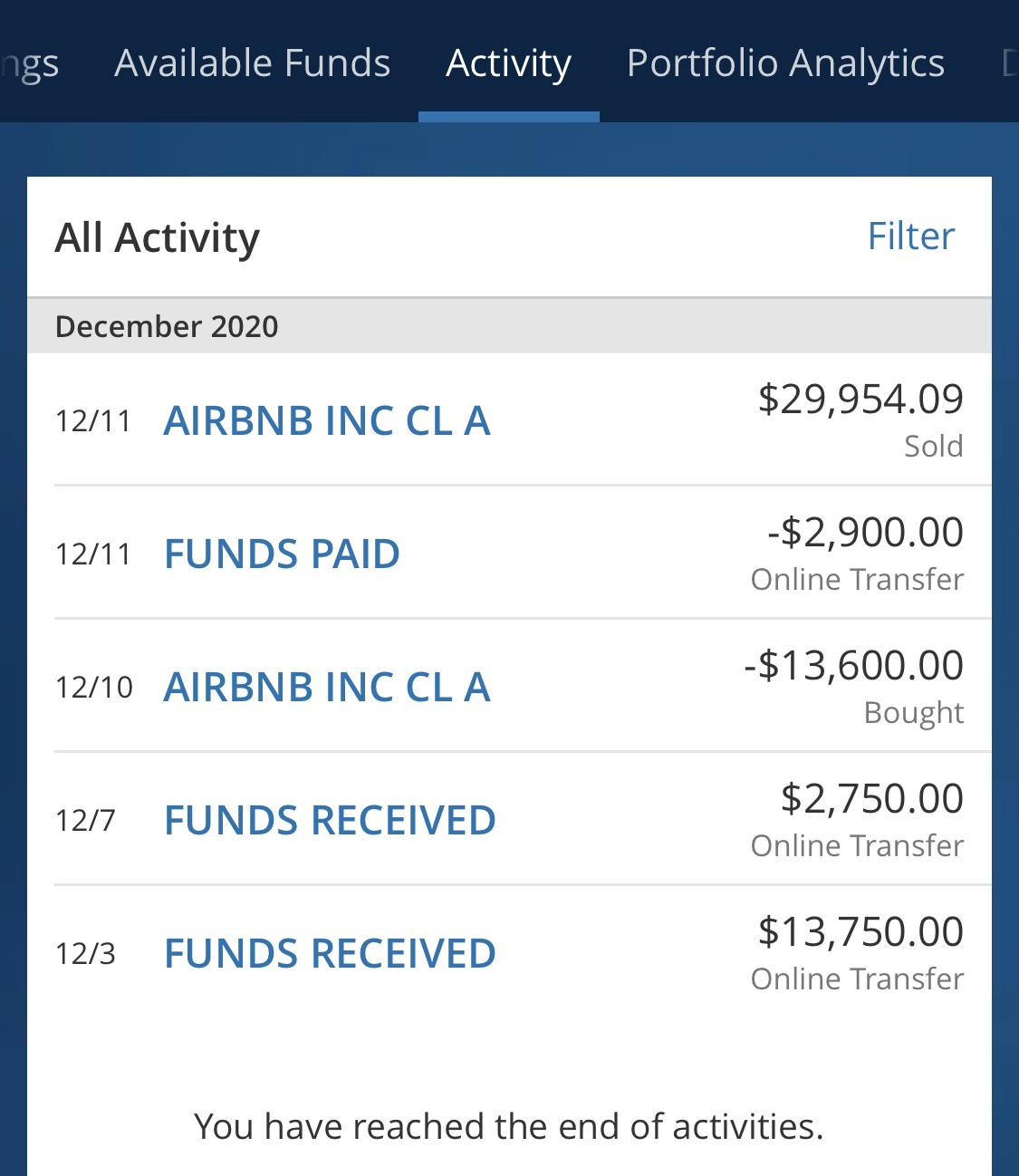Open the 12/10 Airbnb Inc Cl A bought entry
The width and height of the screenshot is (1019, 1176).
327,687
